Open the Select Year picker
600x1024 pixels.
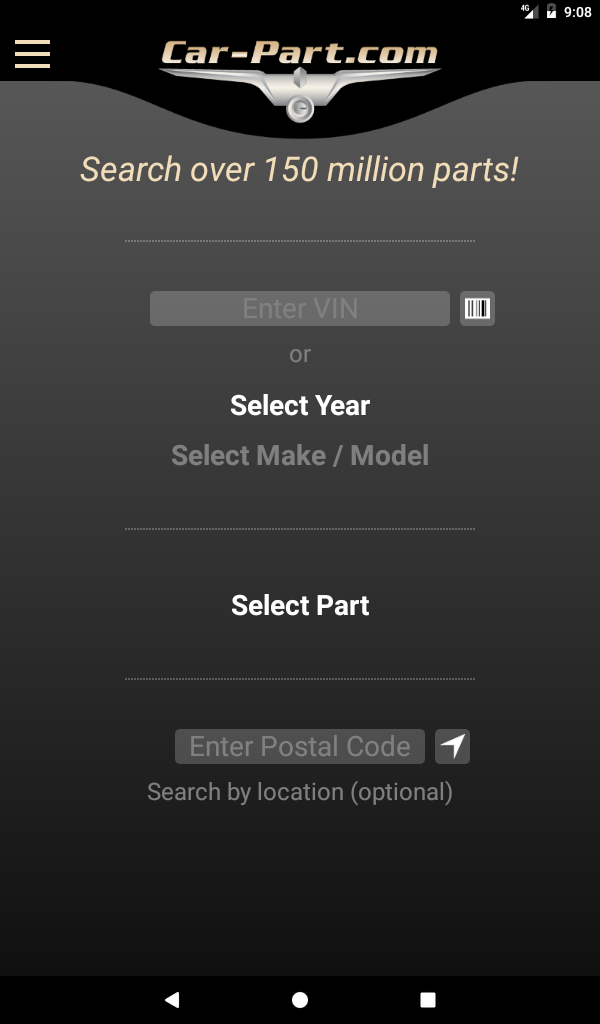(x=300, y=405)
